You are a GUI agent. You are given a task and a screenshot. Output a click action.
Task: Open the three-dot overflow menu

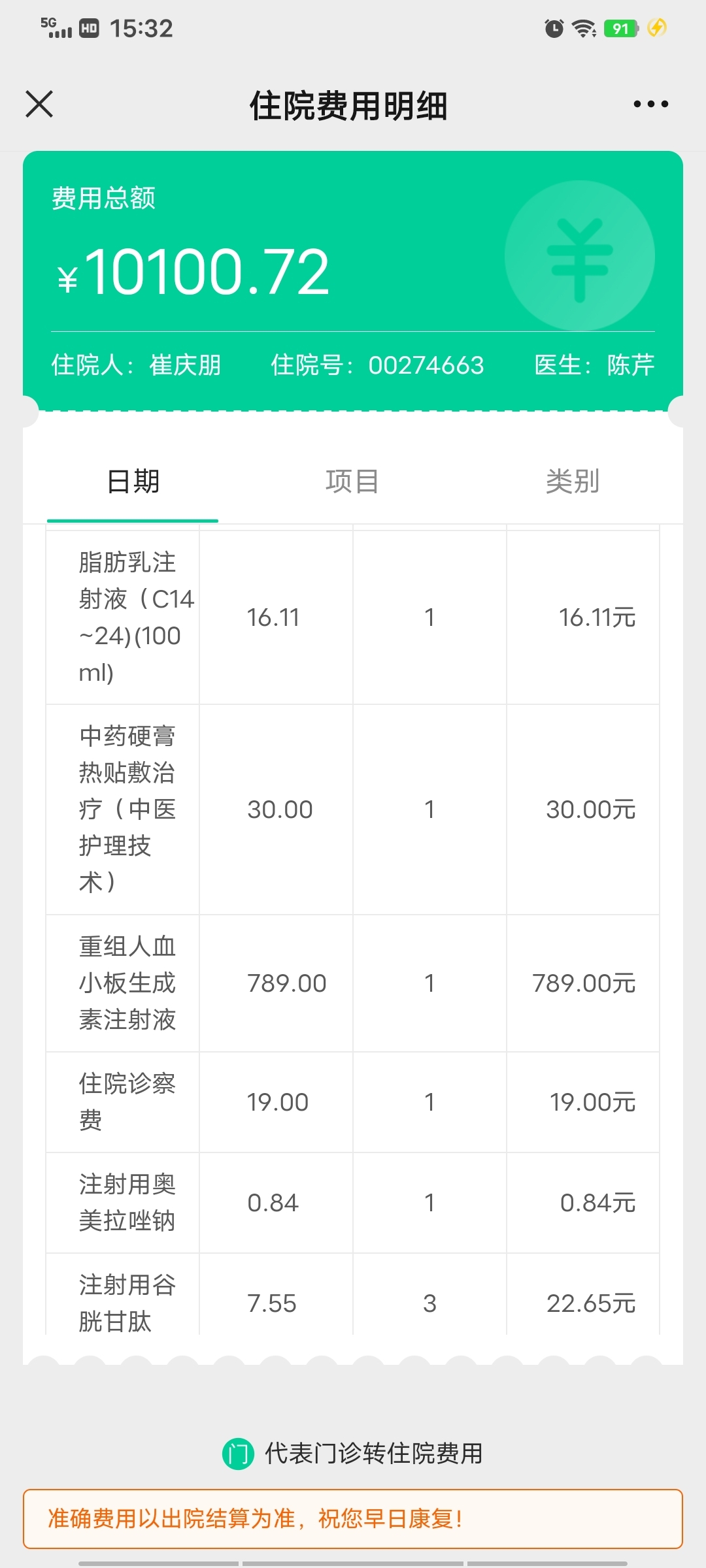tap(650, 104)
